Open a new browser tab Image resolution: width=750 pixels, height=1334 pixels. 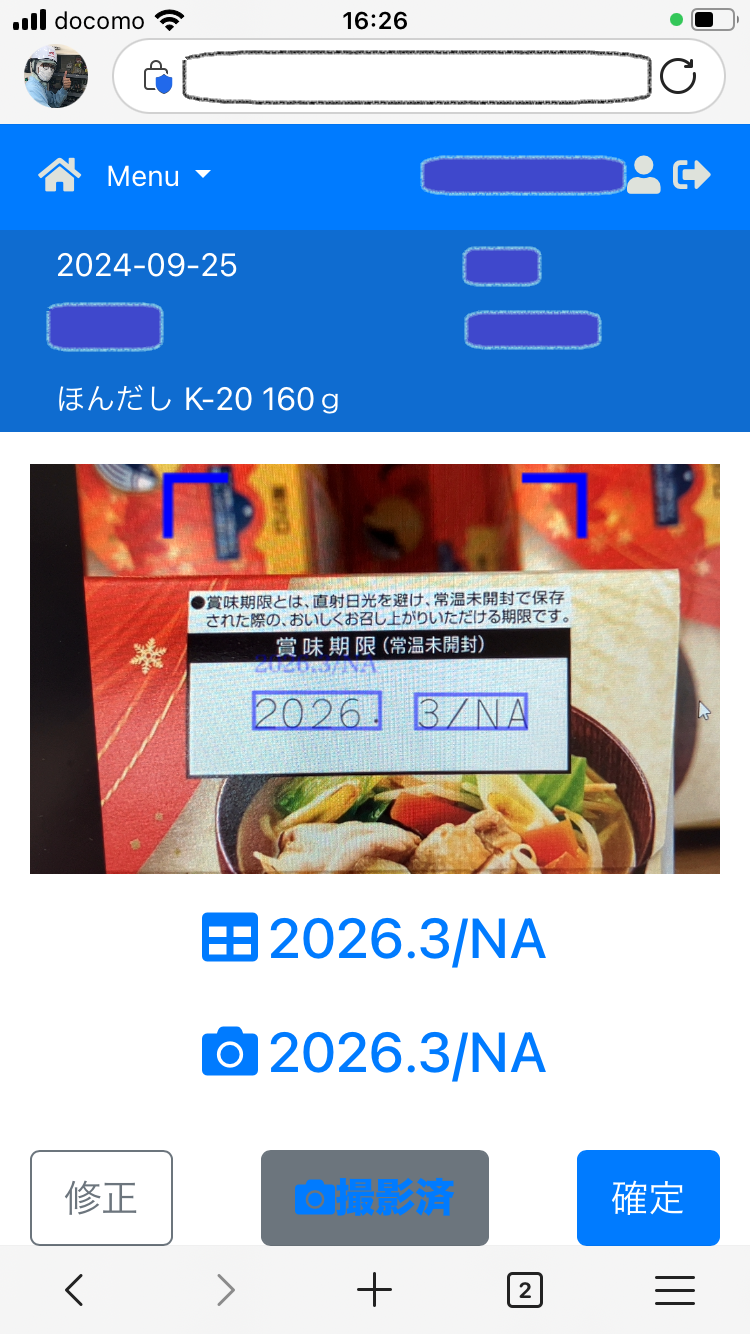375,1291
